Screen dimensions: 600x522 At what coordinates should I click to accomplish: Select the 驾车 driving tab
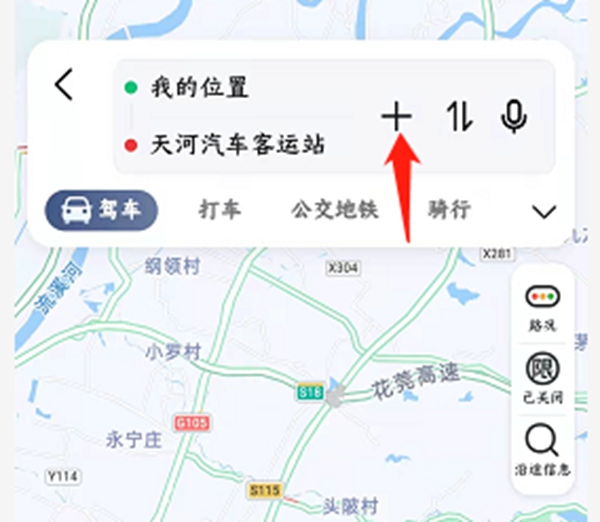(101, 211)
